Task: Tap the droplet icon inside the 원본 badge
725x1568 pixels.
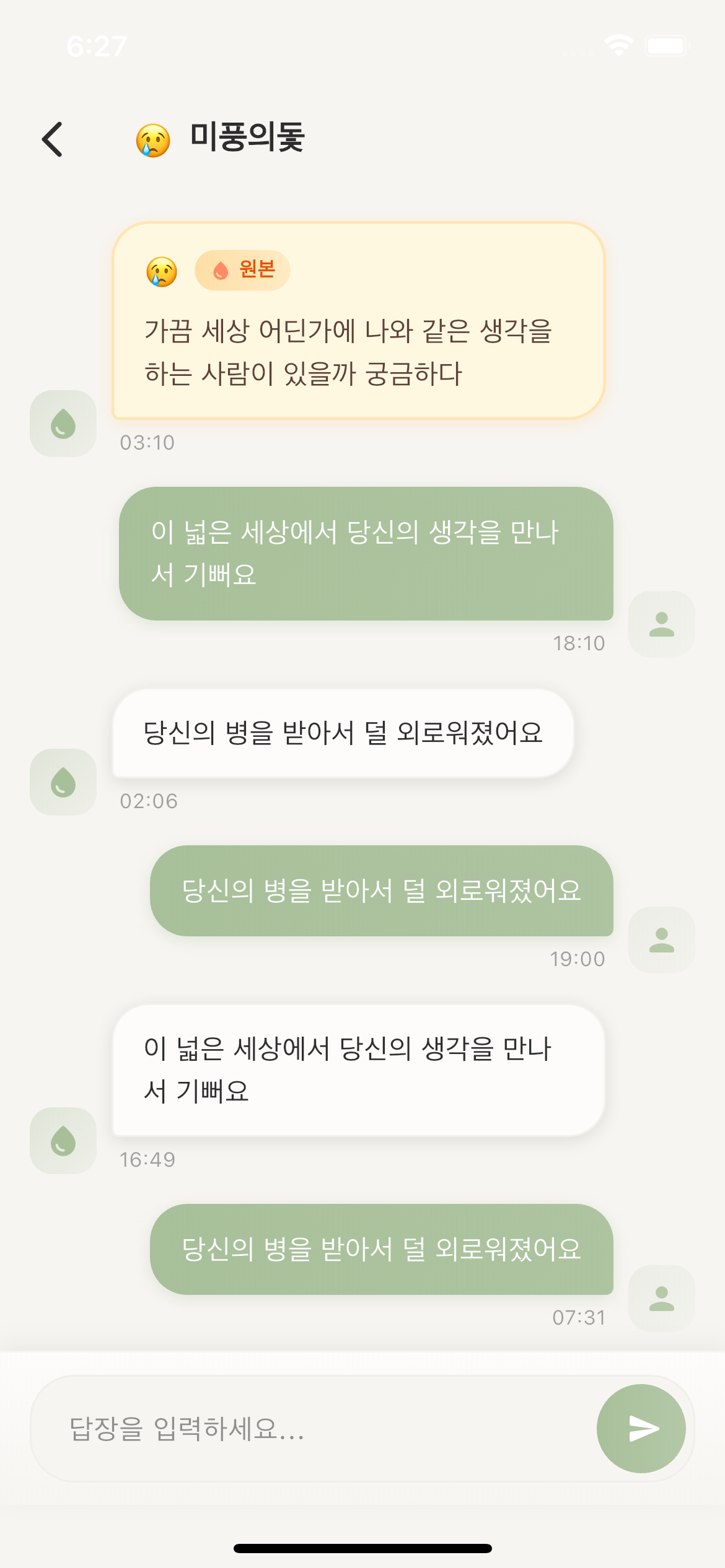Action: tap(219, 270)
